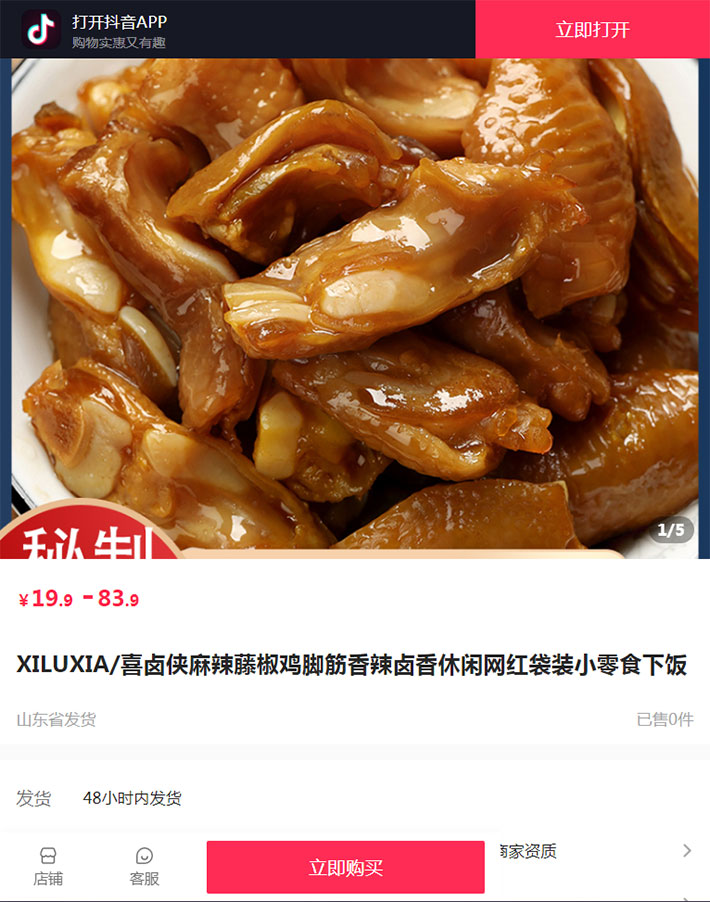The image size is (710, 902).
Task: Tap 立即购买 to buy now
Action: pyautogui.click(x=345, y=867)
